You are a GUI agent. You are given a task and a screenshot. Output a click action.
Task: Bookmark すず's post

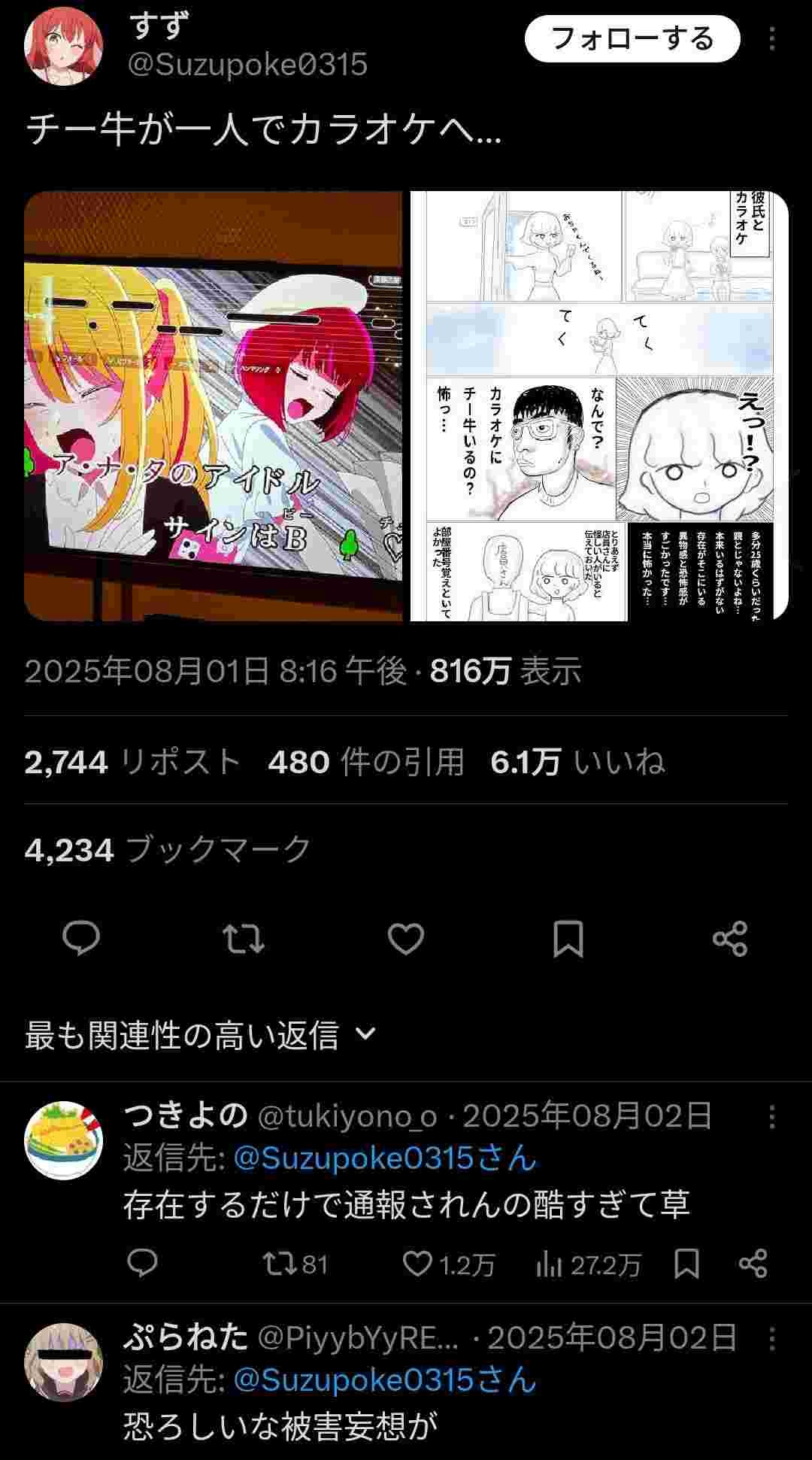point(568,939)
